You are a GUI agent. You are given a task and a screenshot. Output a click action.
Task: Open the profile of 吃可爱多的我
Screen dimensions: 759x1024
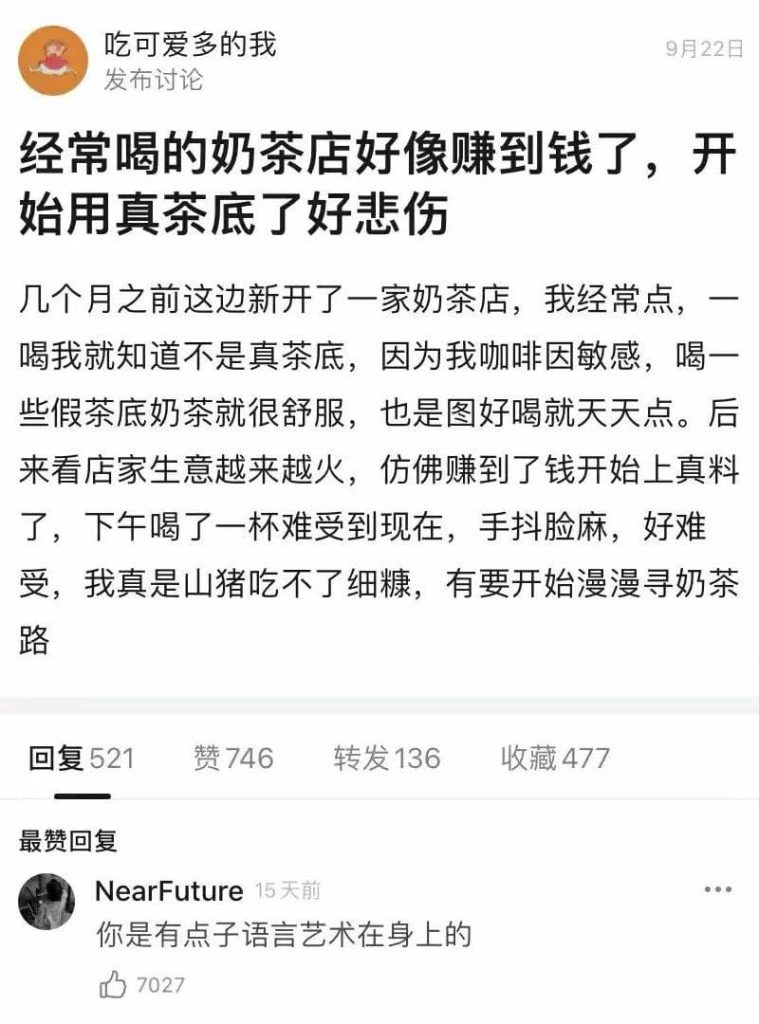click(54, 61)
